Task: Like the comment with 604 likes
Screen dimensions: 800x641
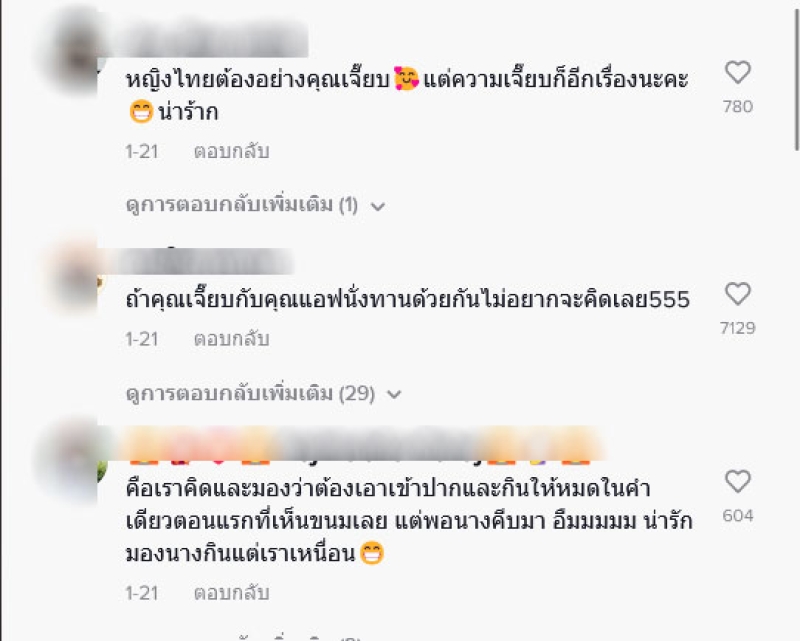Action: [x=737, y=482]
